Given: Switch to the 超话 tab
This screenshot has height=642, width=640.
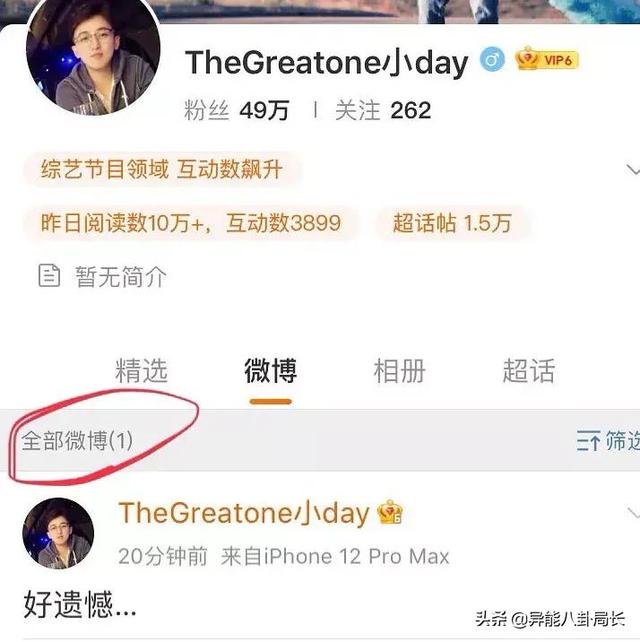Looking at the screenshot, I should [528, 371].
